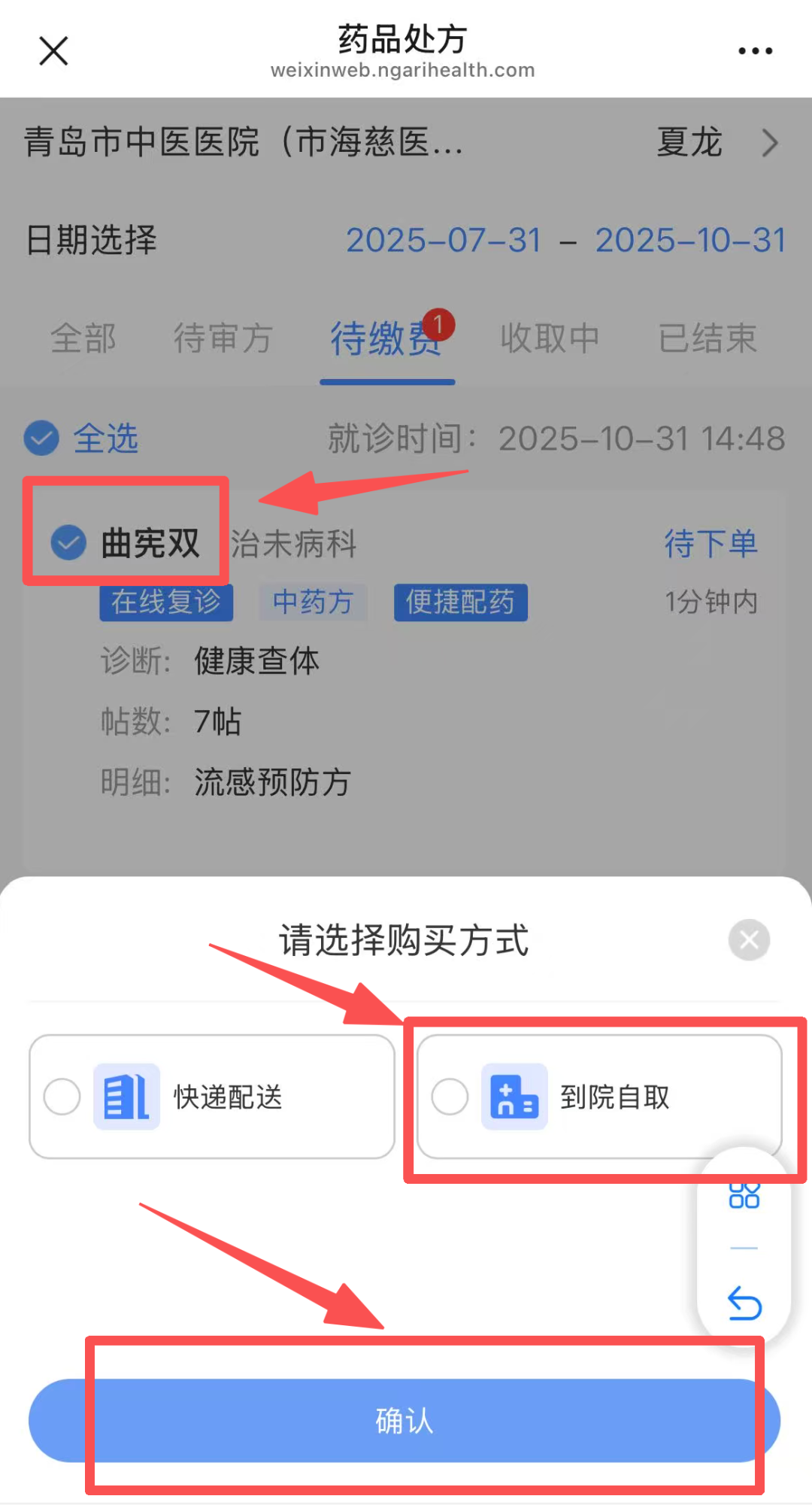
Task: Close the 药品处方 web page
Action: pos(53,51)
